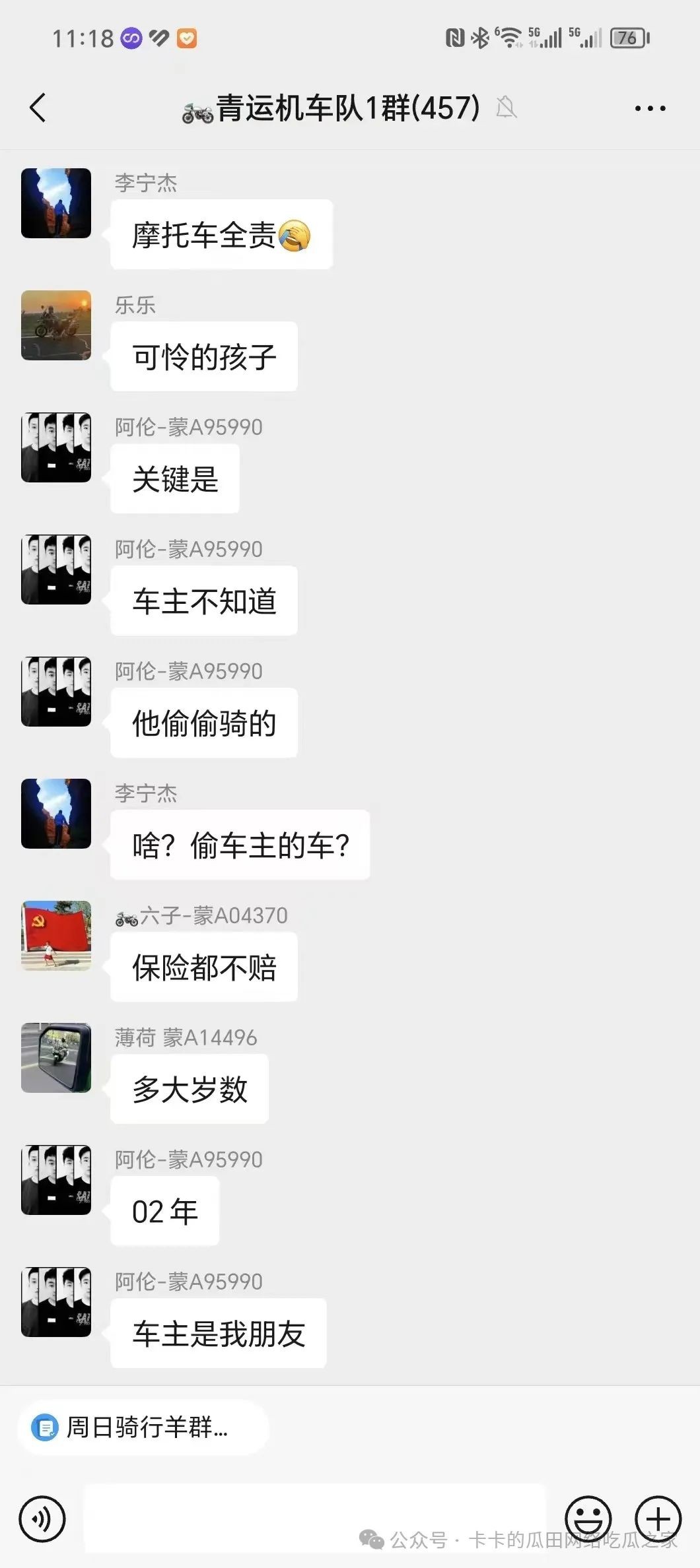Focus the message text field

click(314, 1518)
